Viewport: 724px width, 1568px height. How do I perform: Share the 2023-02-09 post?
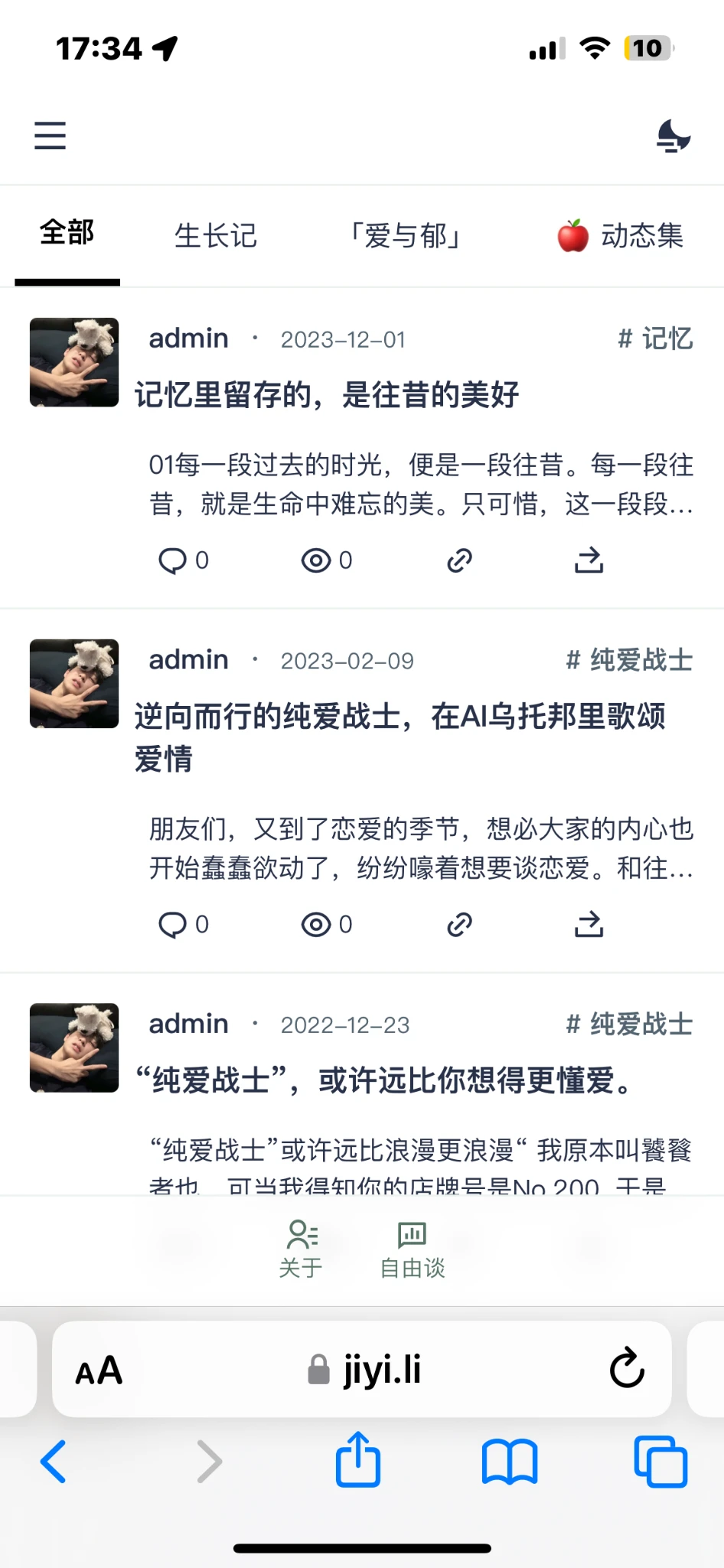tap(589, 925)
